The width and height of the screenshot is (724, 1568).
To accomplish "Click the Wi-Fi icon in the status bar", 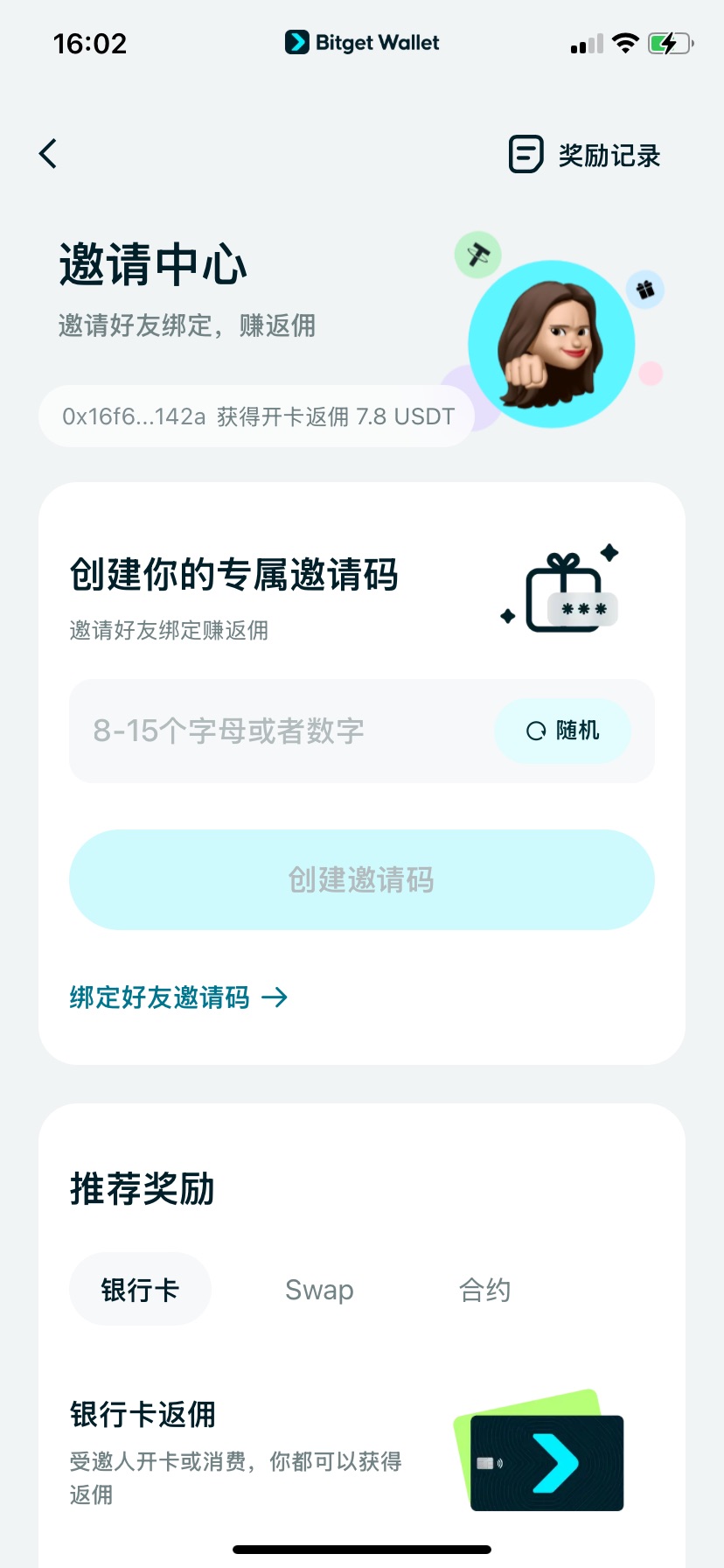I will [x=626, y=41].
